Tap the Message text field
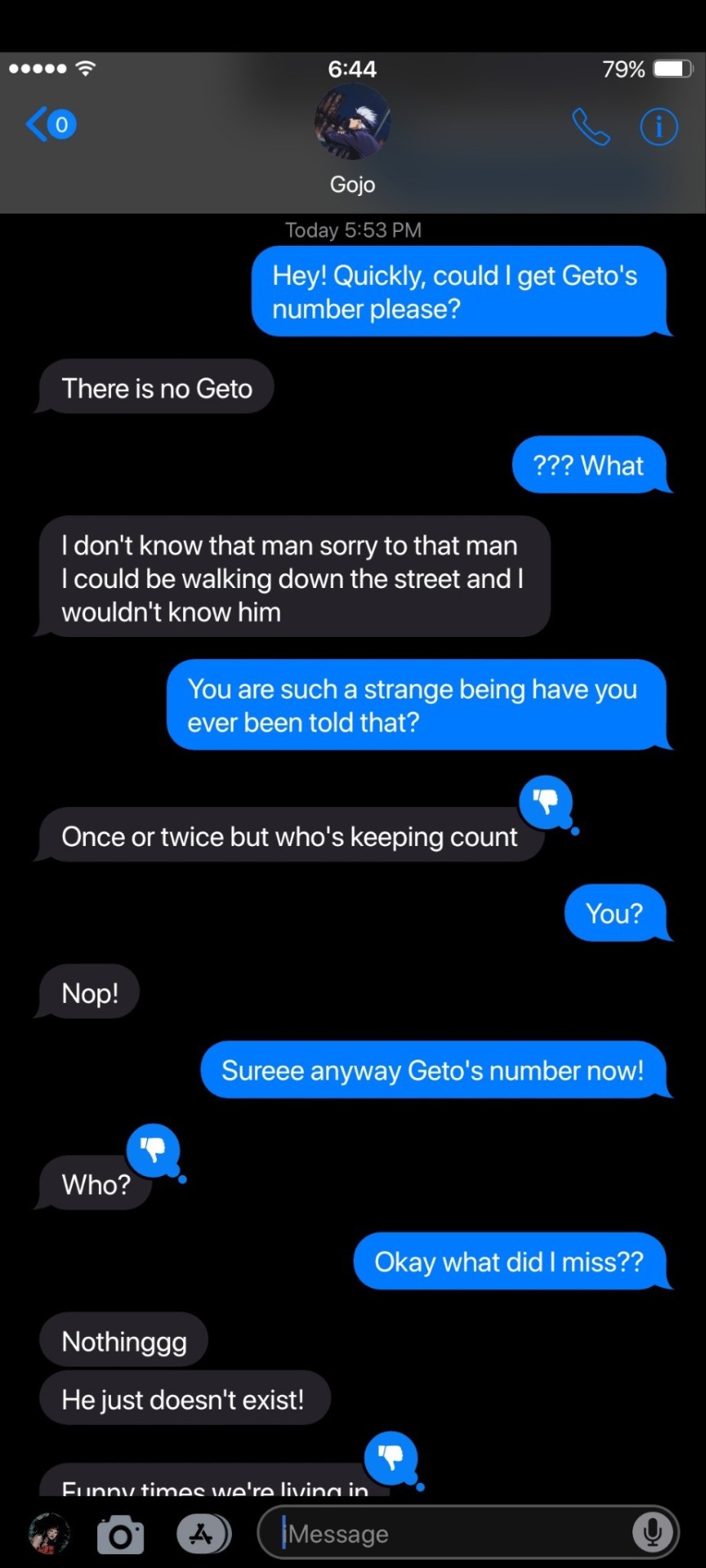 tap(454, 1533)
